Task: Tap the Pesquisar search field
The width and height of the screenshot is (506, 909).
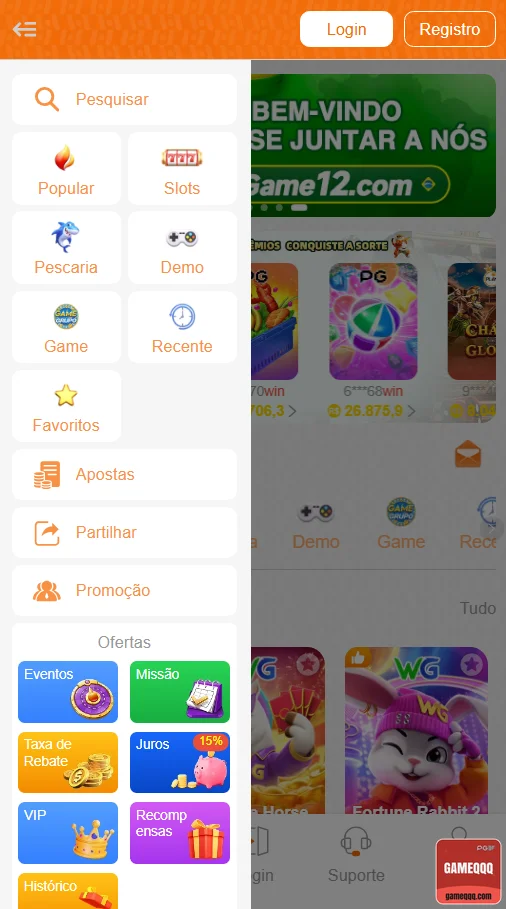Action: pyautogui.click(x=125, y=99)
